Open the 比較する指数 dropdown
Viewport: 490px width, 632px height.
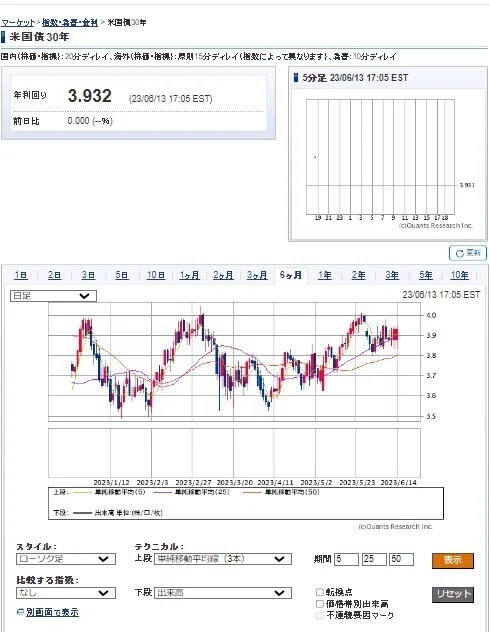pyautogui.click(x=66, y=593)
